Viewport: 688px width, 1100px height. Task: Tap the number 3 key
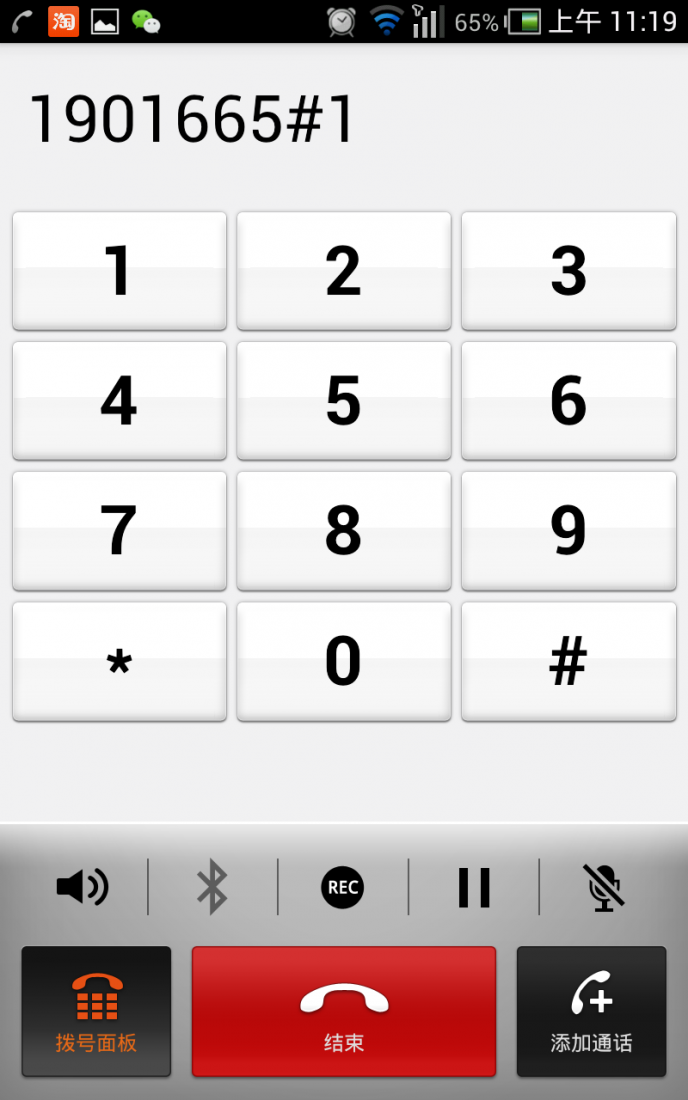pyautogui.click(x=568, y=270)
